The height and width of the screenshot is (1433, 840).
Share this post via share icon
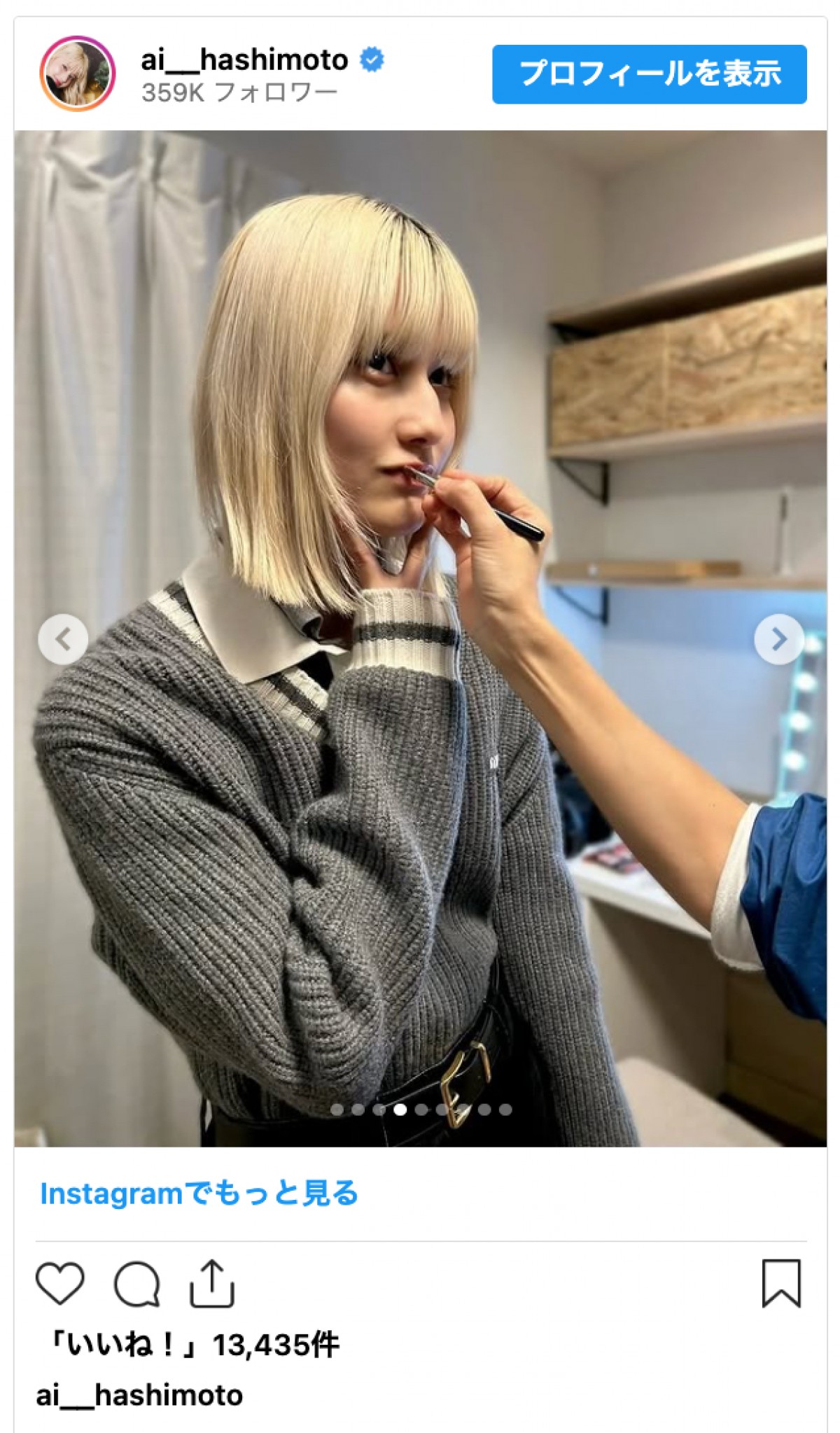(x=211, y=1283)
